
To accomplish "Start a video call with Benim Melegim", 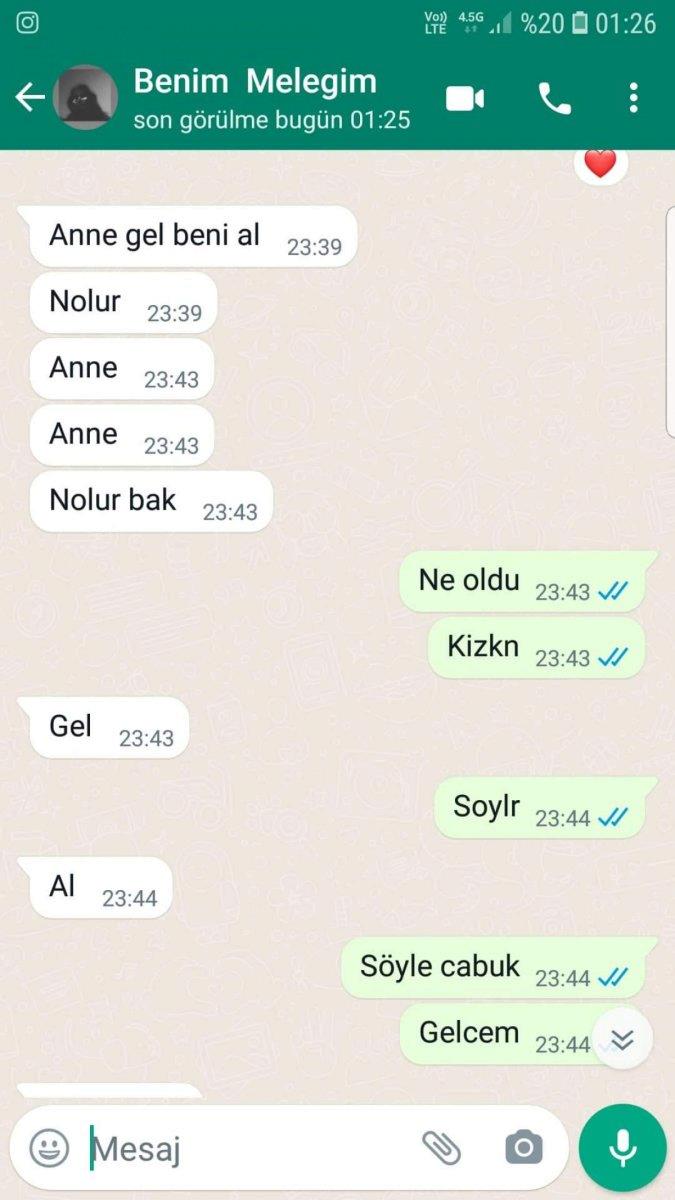I will pyautogui.click(x=465, y=98).
